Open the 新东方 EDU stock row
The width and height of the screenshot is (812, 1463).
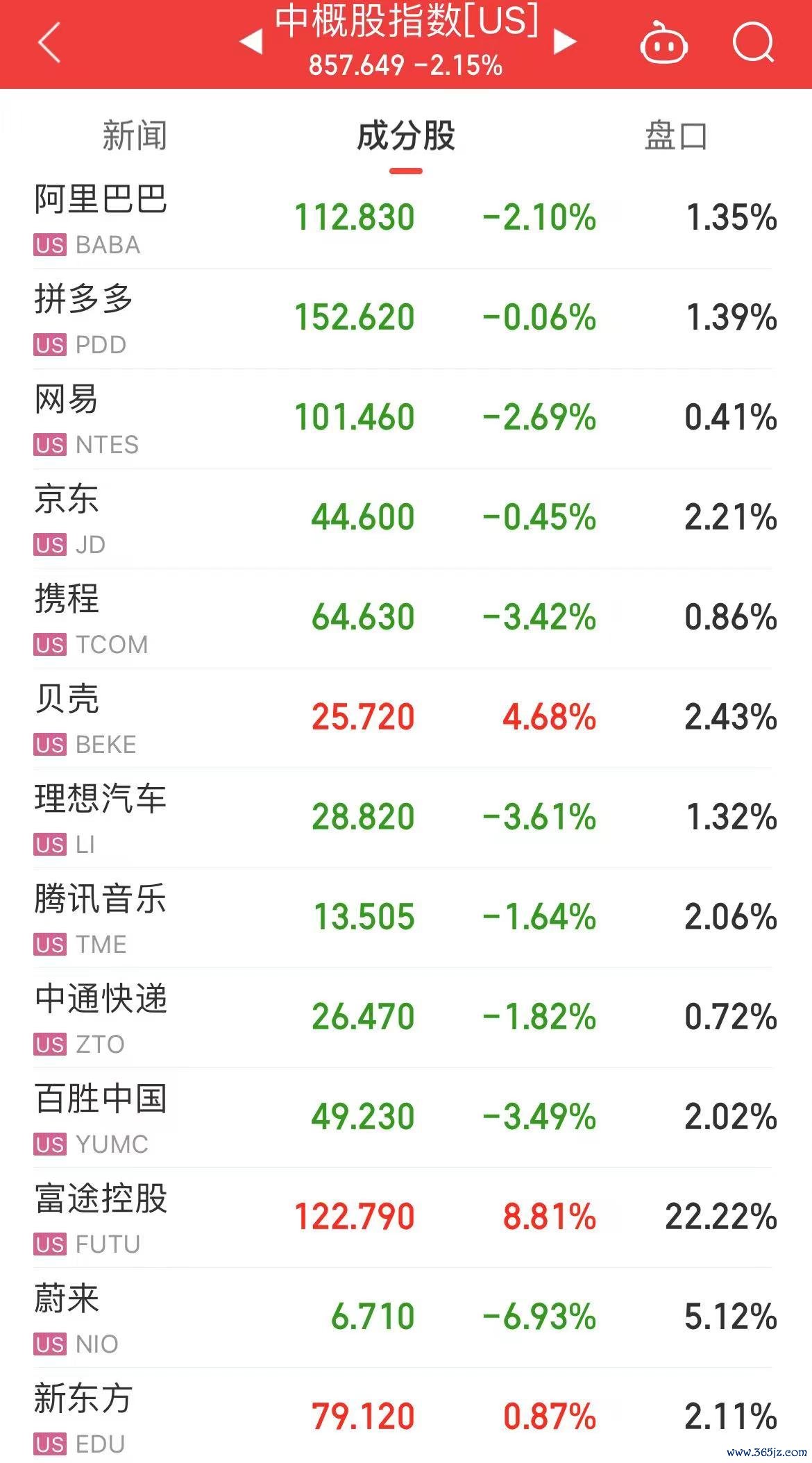point(405,1416)
